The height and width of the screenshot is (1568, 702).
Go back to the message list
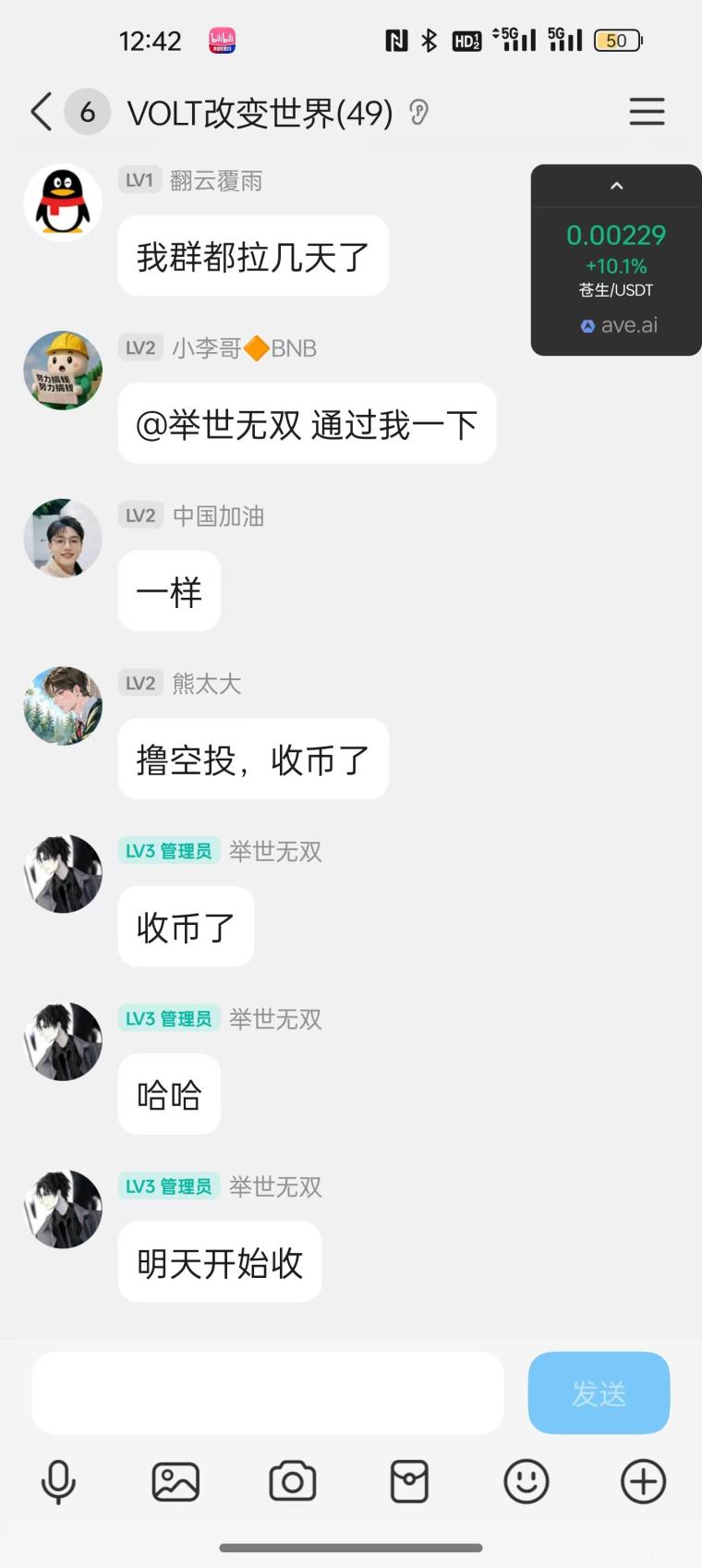coord(42,113)
